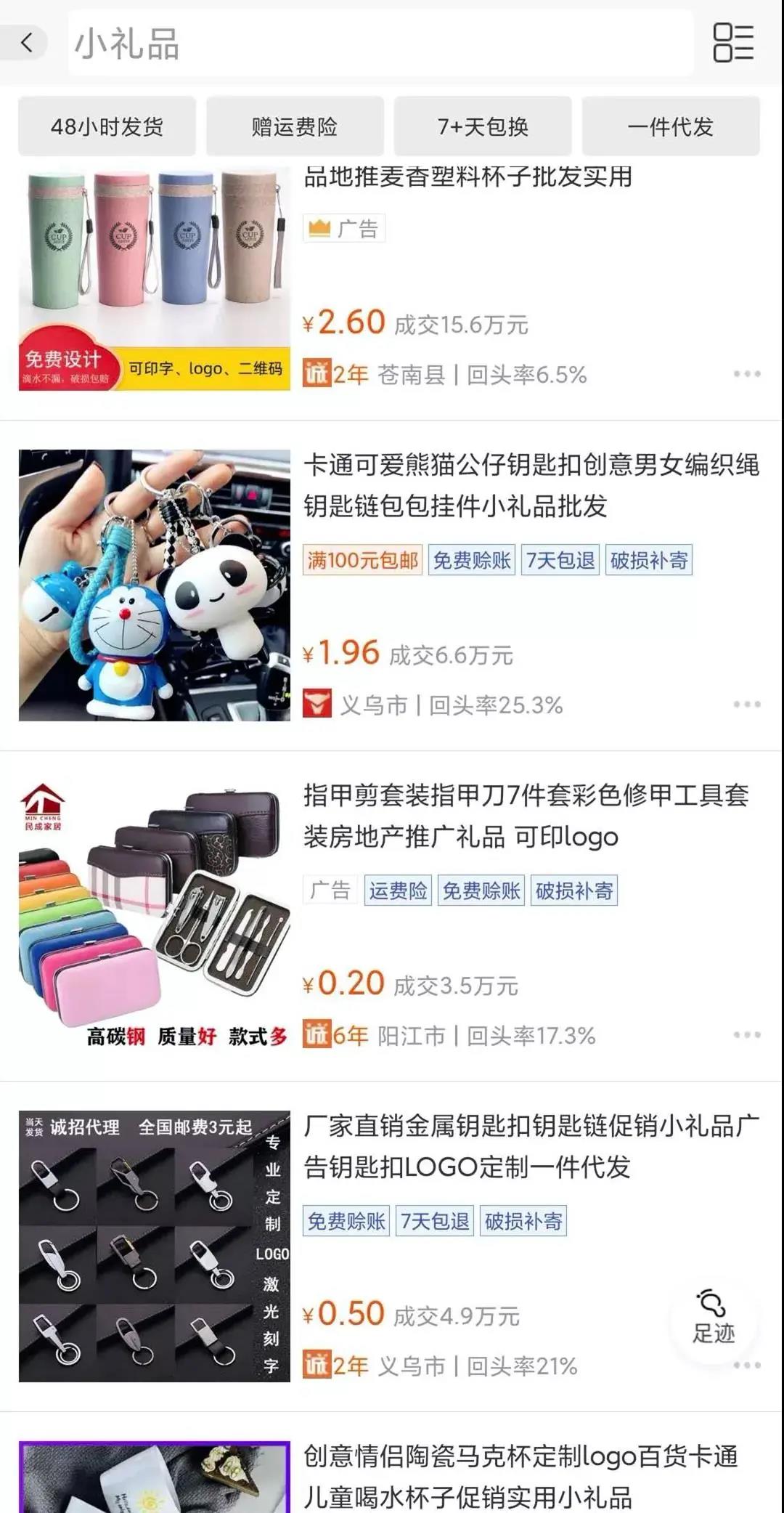Go back from search results
Image resolution: width=784 pixels, height=1513 pixels.
point(27,43)
